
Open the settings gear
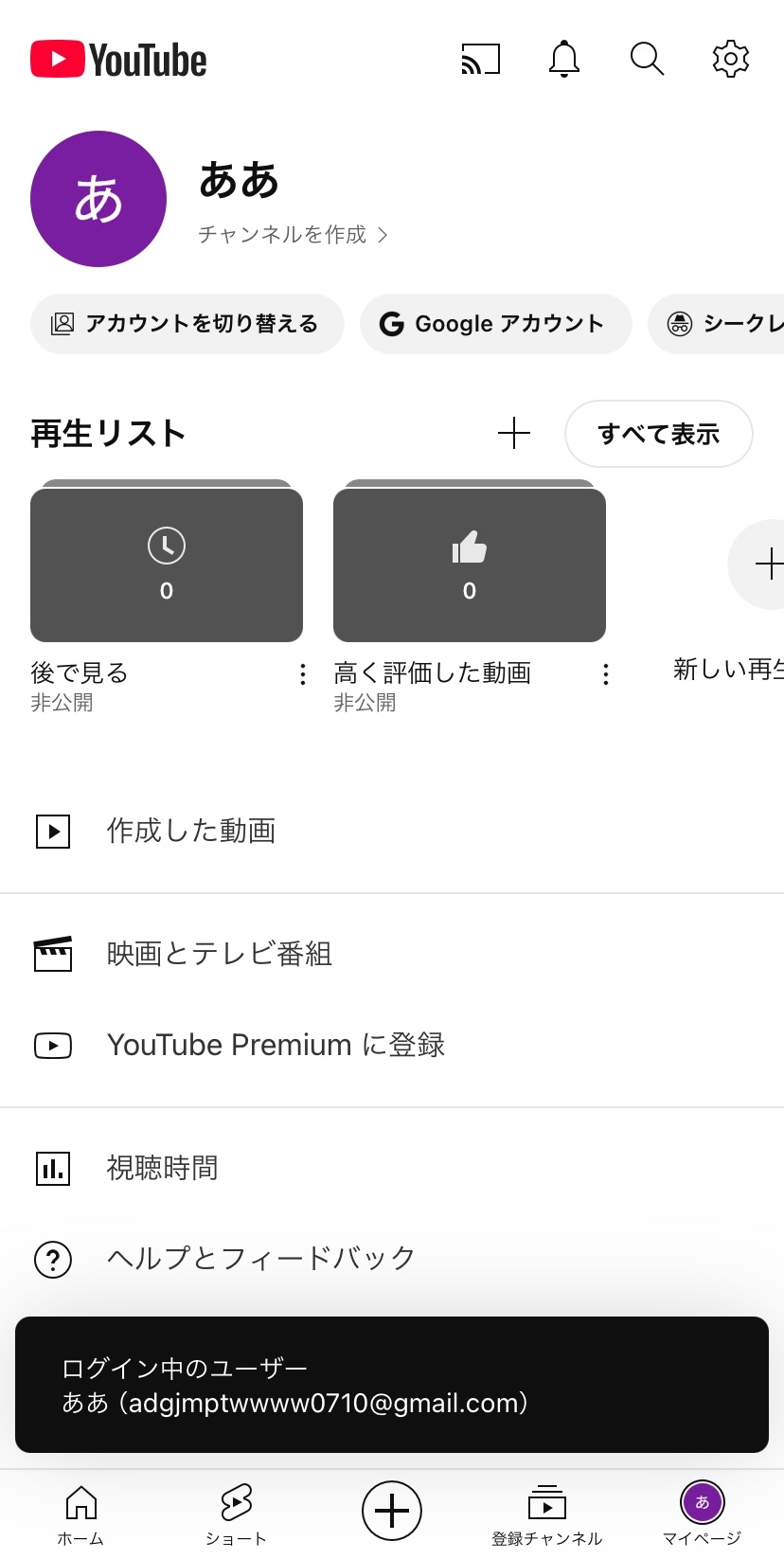(x=730, y=60)
